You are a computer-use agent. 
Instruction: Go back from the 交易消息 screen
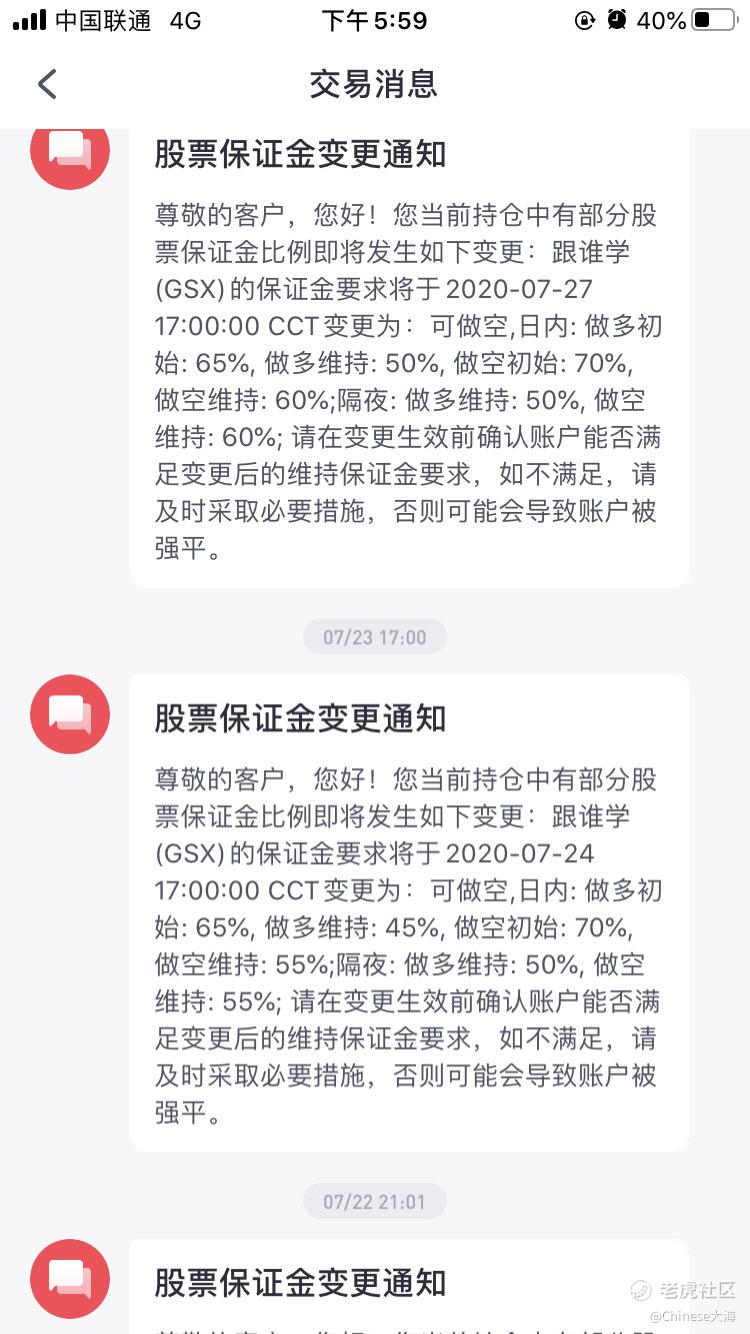click(47, 84)
